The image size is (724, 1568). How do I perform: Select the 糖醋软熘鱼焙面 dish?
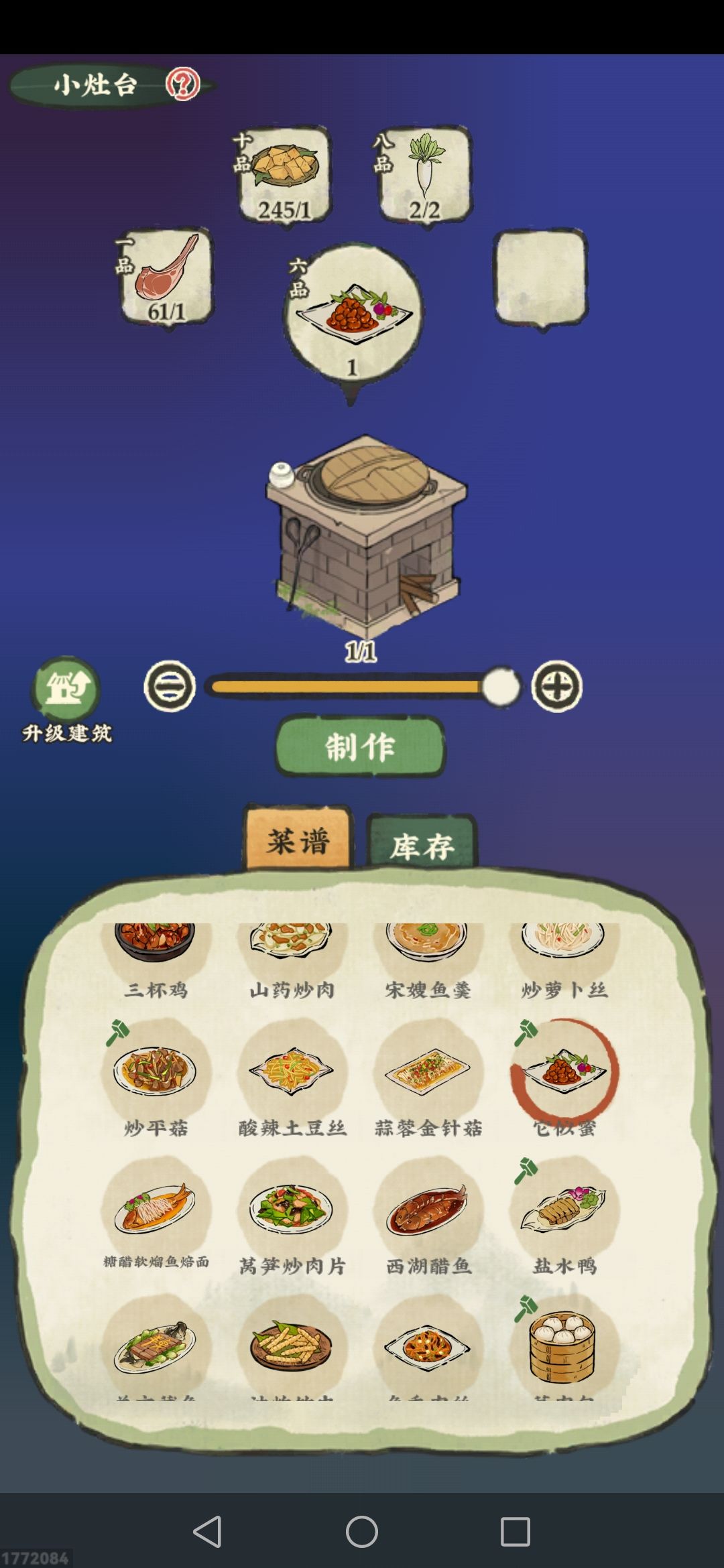click(156, 1215)
